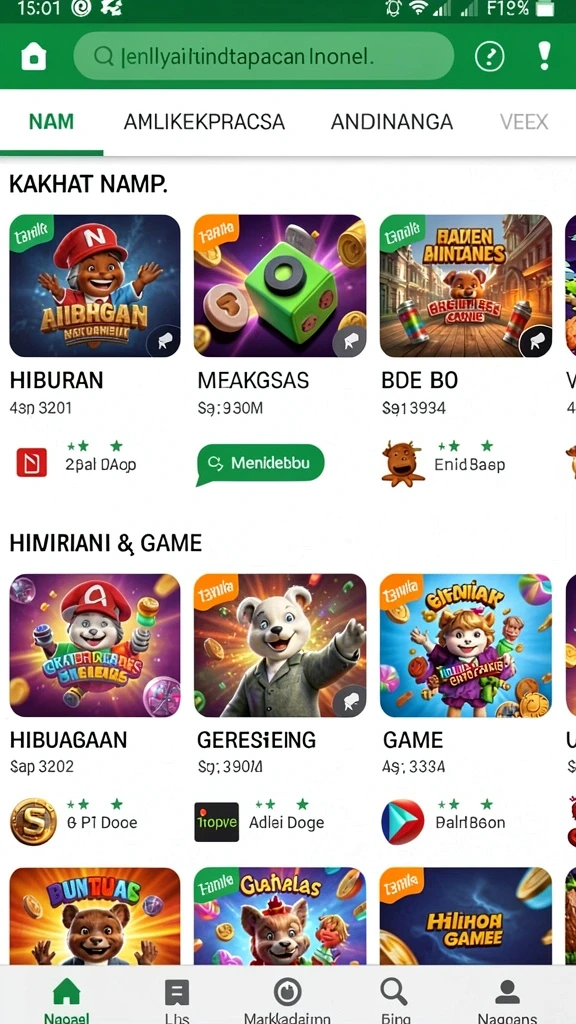This screenshot has width=576, height=1024.
Task: Open the Naggans profile tab
Action: (507, 999)
